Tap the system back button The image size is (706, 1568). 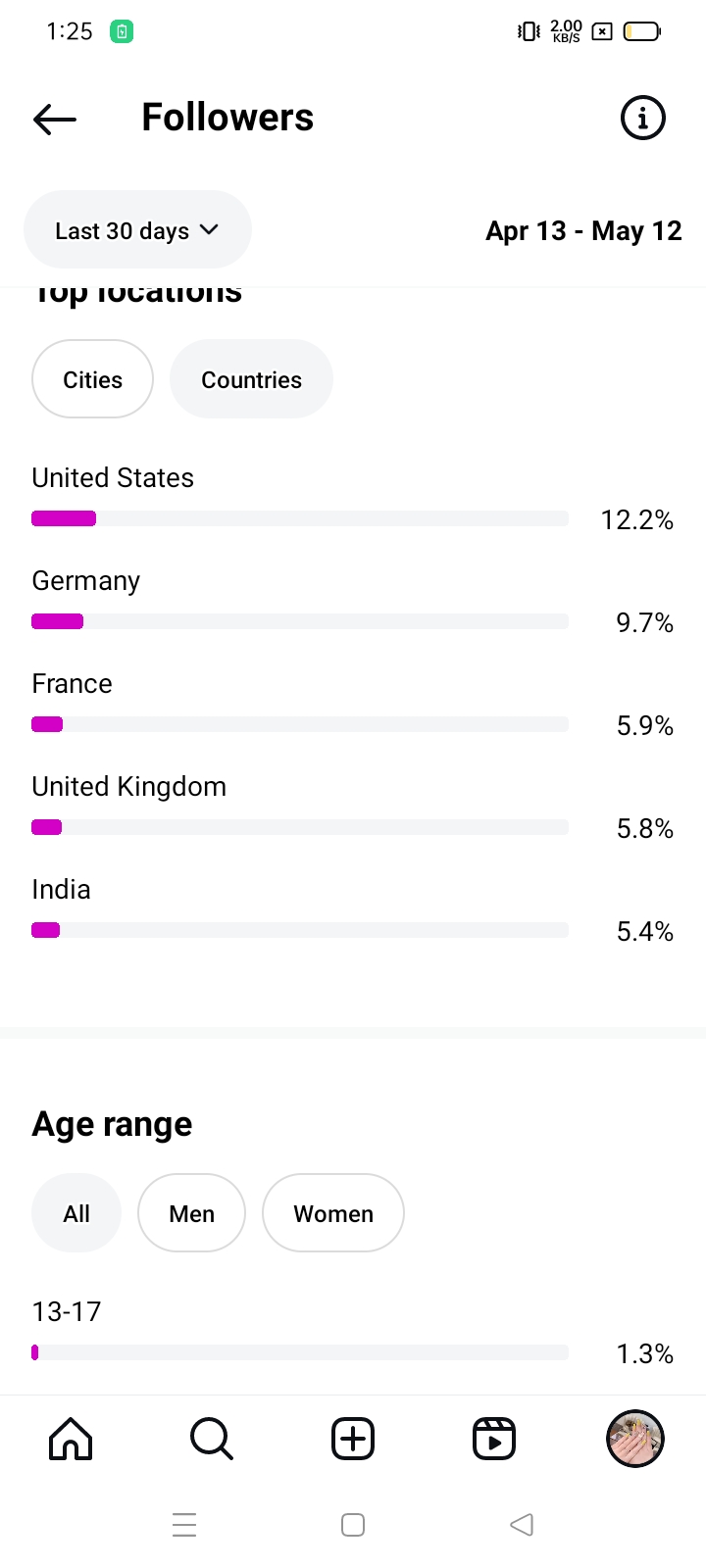[522, 1525]
